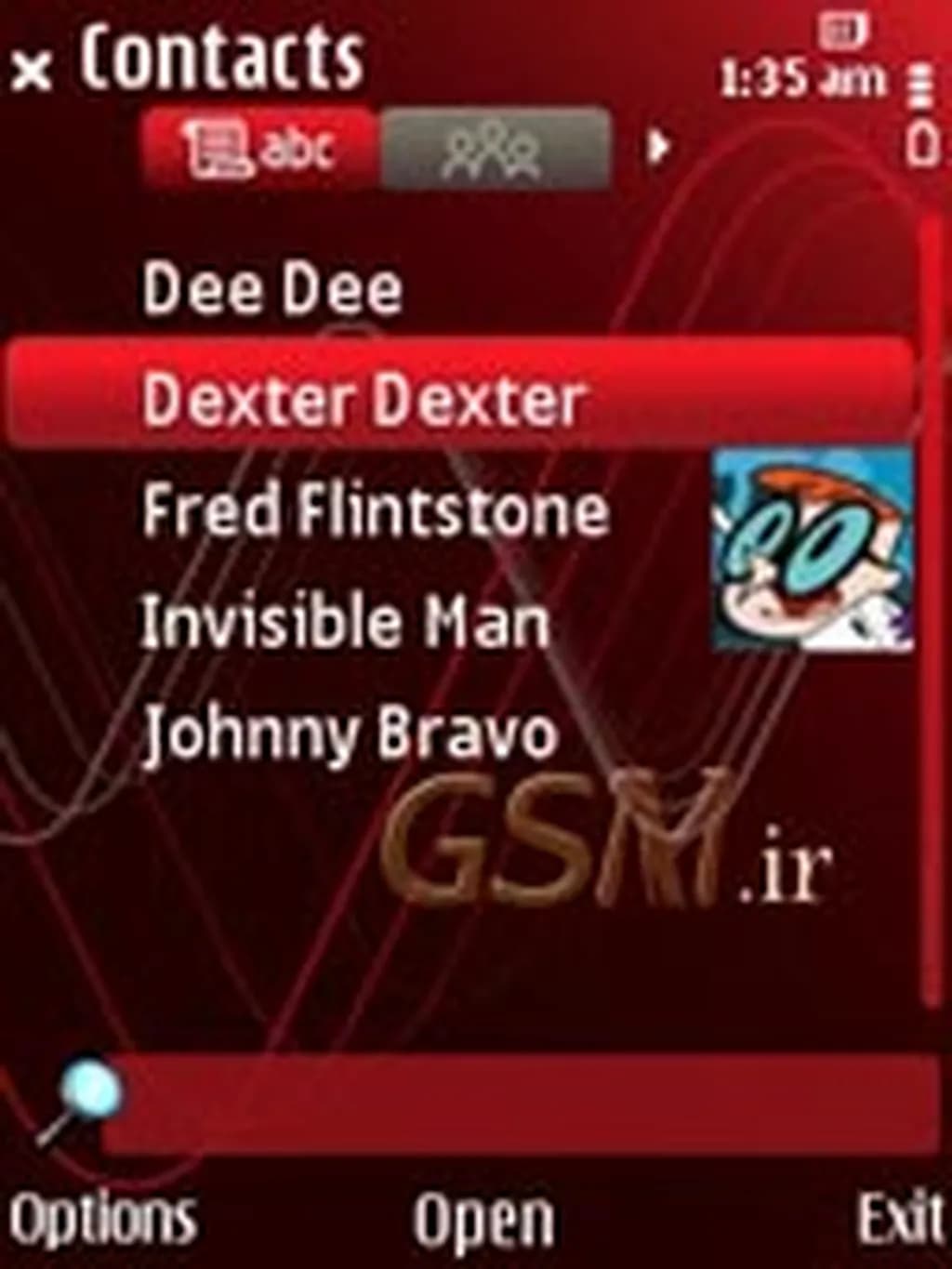Open Johnny Bravo's contact
The width and height of the screenshot is (952, 1269).
pos(349,734)
